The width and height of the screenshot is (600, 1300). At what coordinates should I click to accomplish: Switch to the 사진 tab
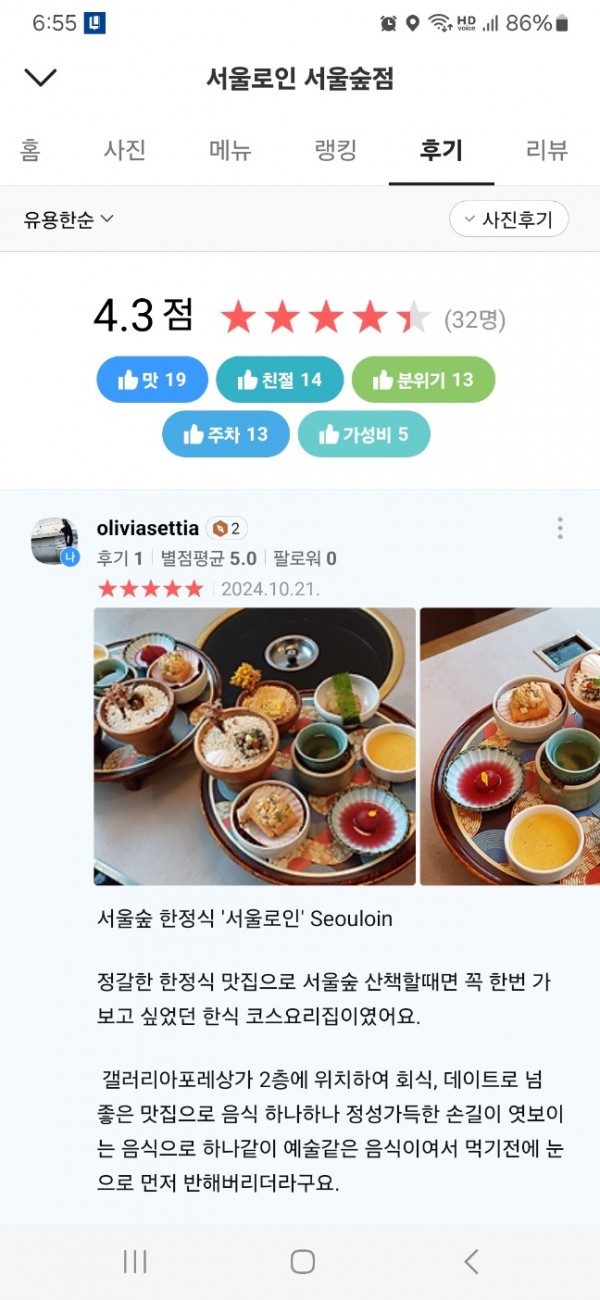click(x=125, y=150)
